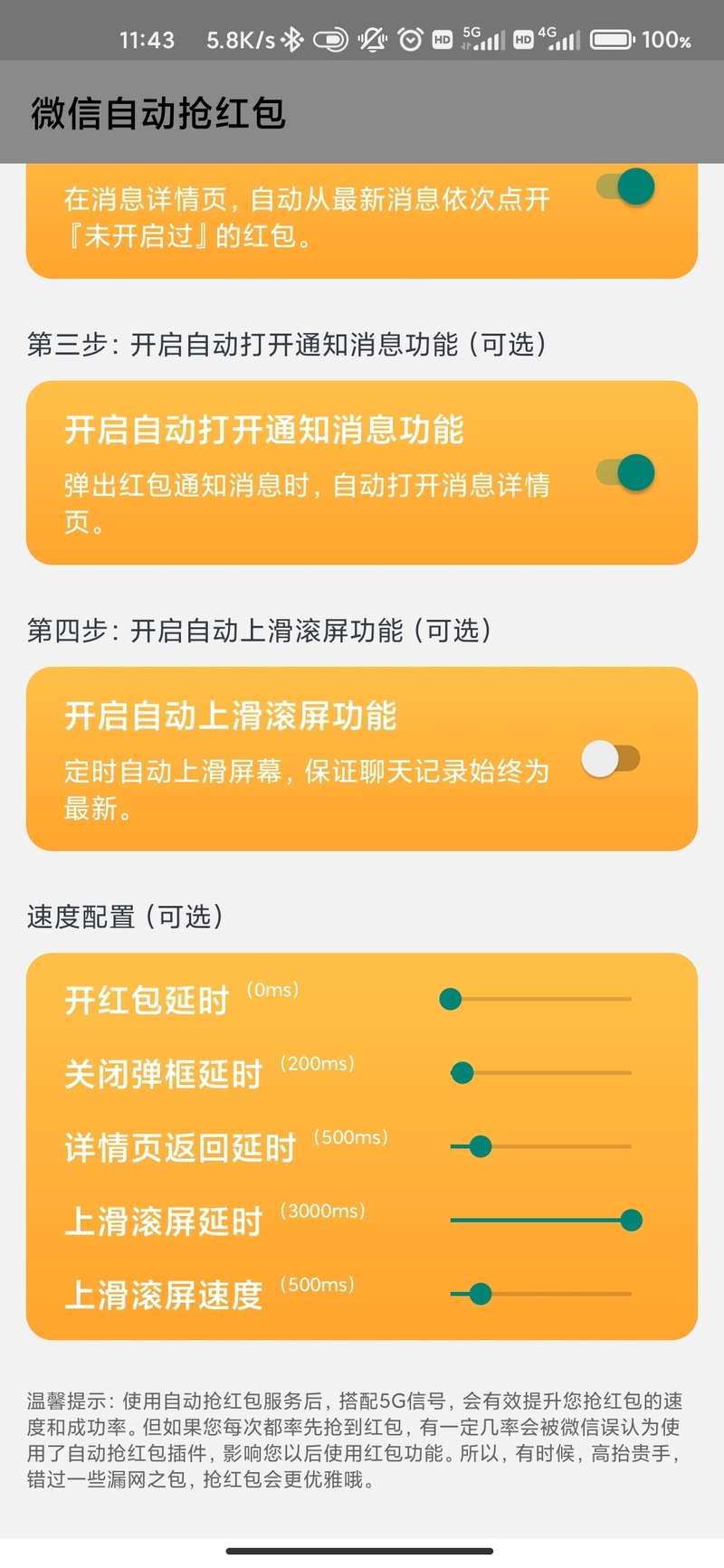Disable the 在消息详情页自动点开红包 switch
Image resolution: width=724 pixels, height=1568 pixels.
pyautogui.click(x=625, y=186)
